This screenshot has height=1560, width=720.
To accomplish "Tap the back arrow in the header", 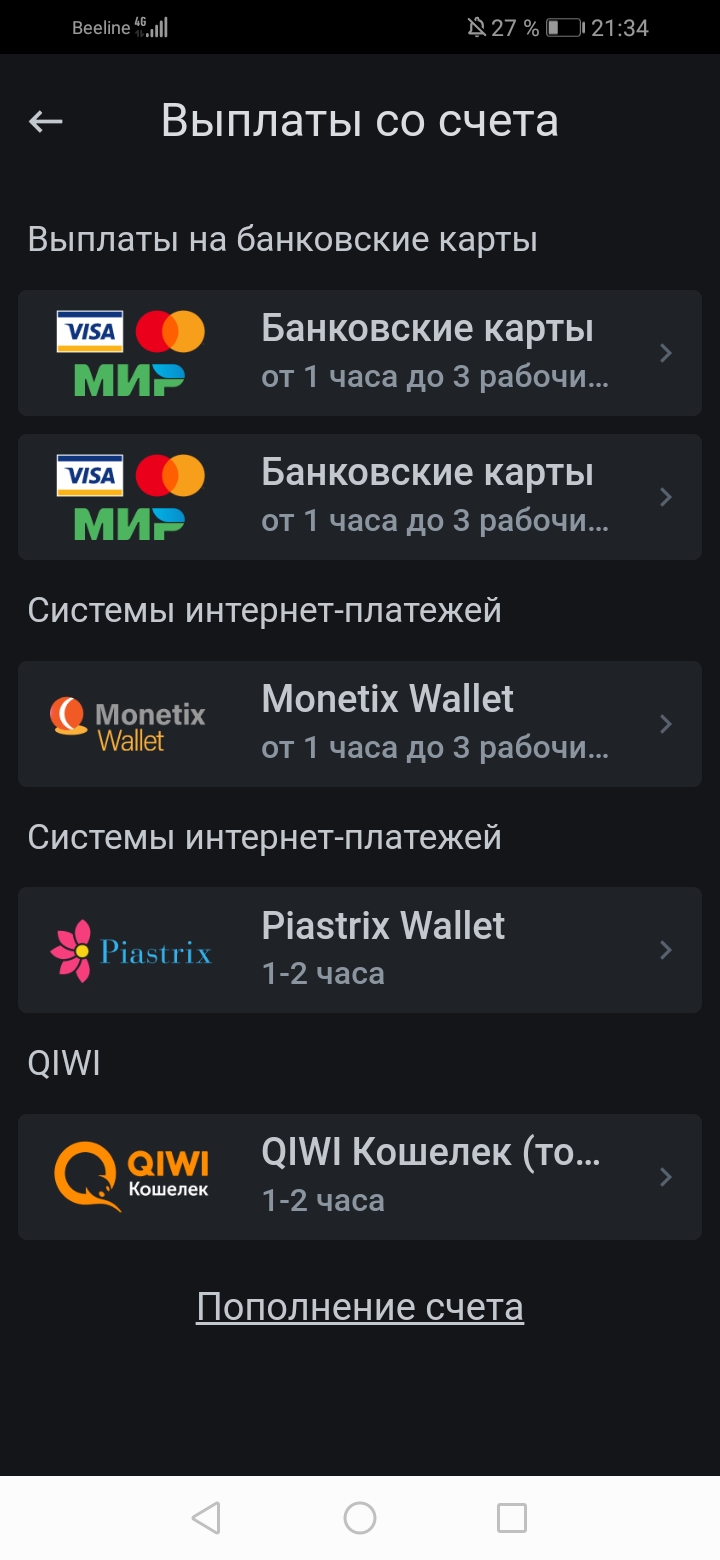I will 44,121.
